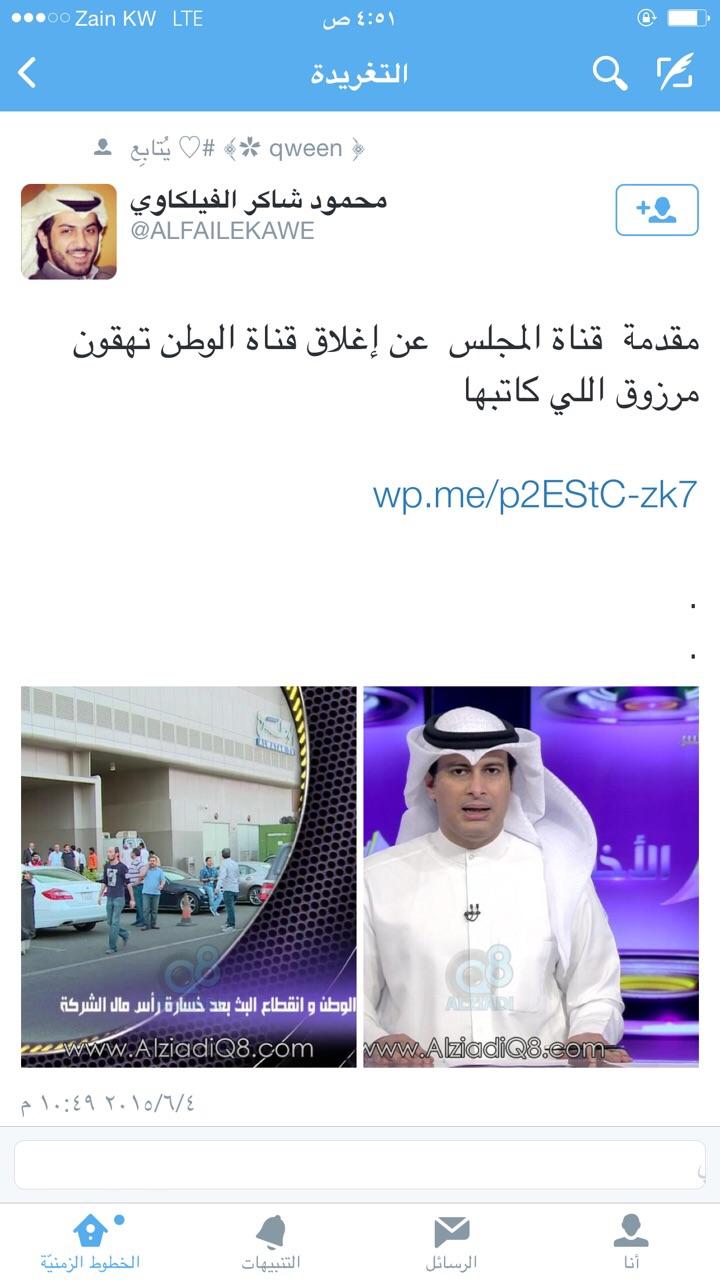This screenshot has width=720, height=1280.
Task: Open the wp.me/p2EStC-zk7 link
Action: coord(534,494)
